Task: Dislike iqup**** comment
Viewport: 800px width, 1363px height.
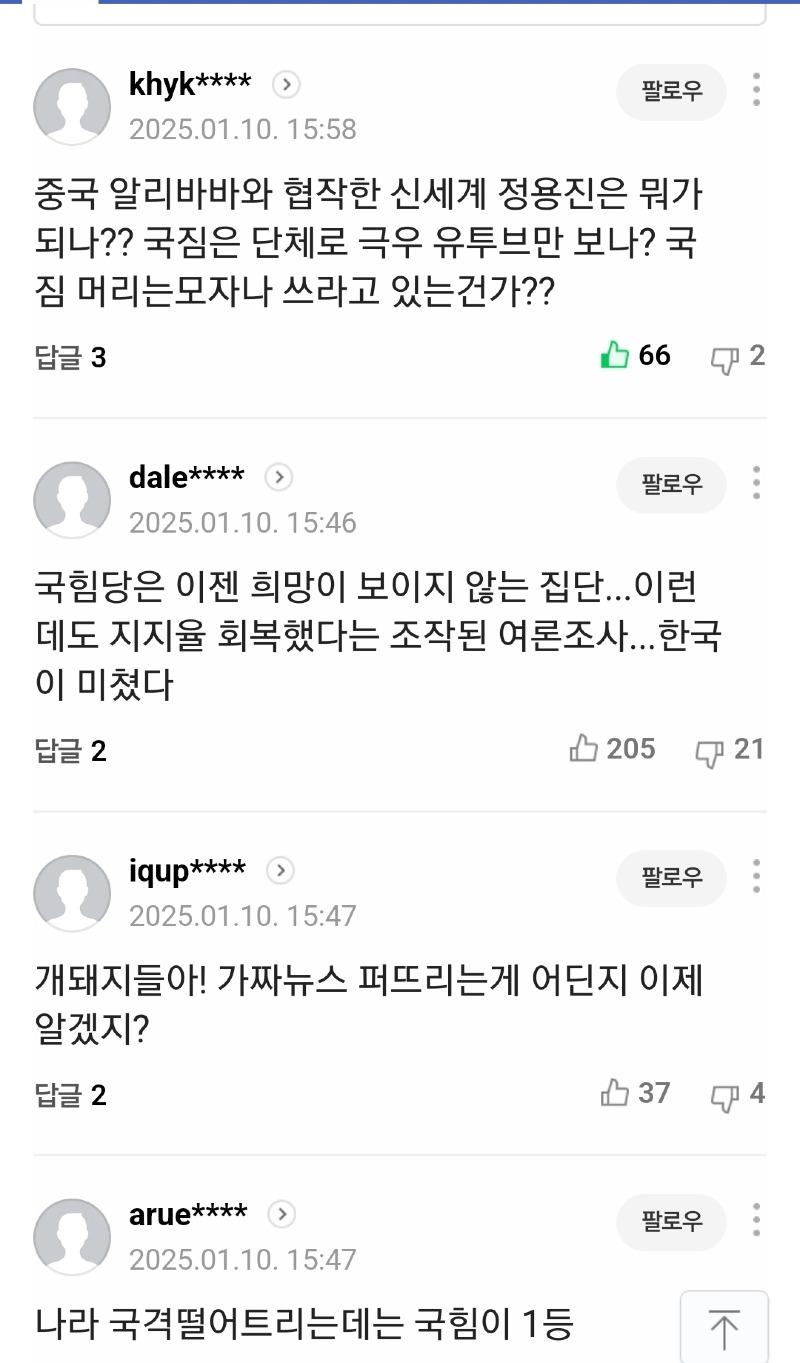Action: pyautogui.click(x=724, y=1096)
